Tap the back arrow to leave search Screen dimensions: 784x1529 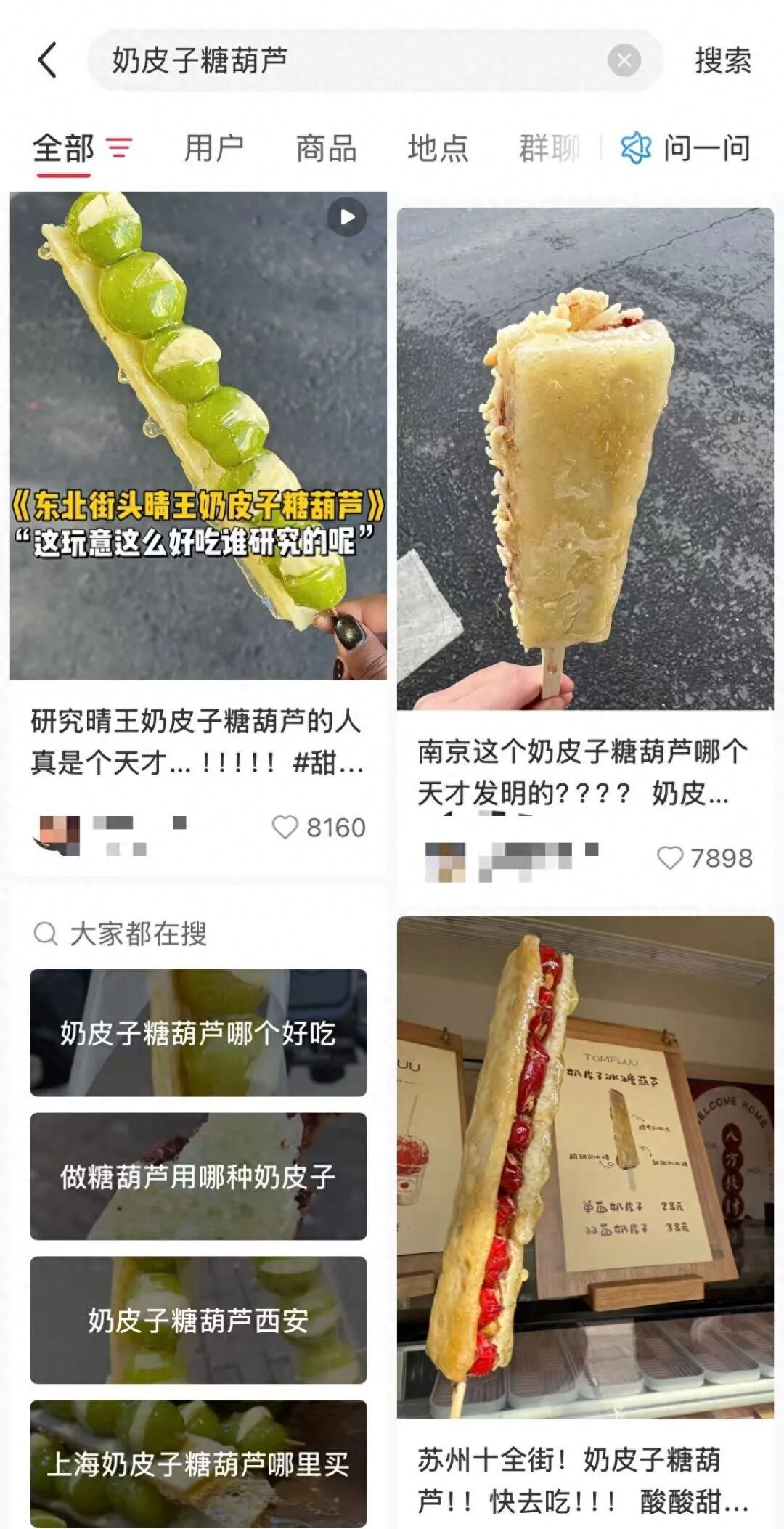45,62
